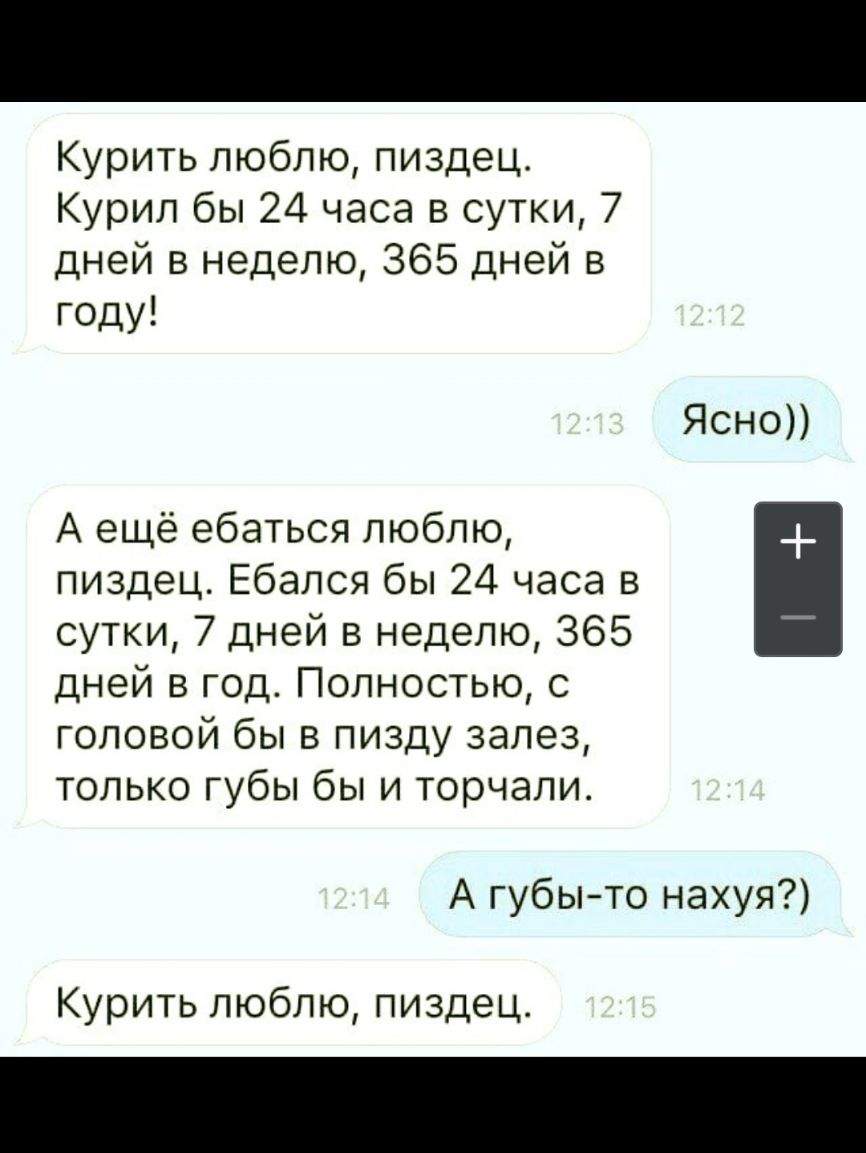Zoom in with the plus button
Viewport: 866px width, 1153px height.
coord(797,542)
